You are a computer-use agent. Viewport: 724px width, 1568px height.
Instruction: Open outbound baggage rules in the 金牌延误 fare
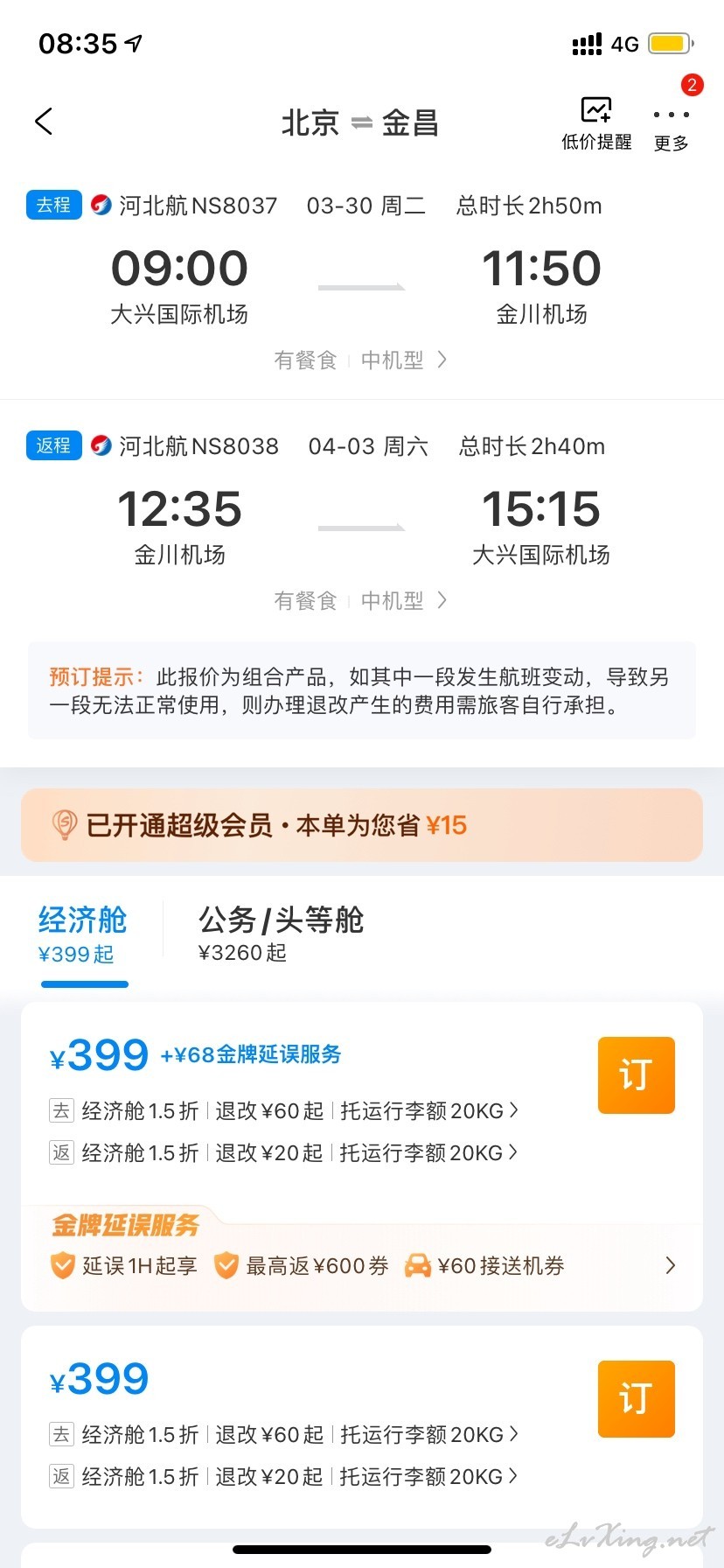click(x=429, y=1110)
